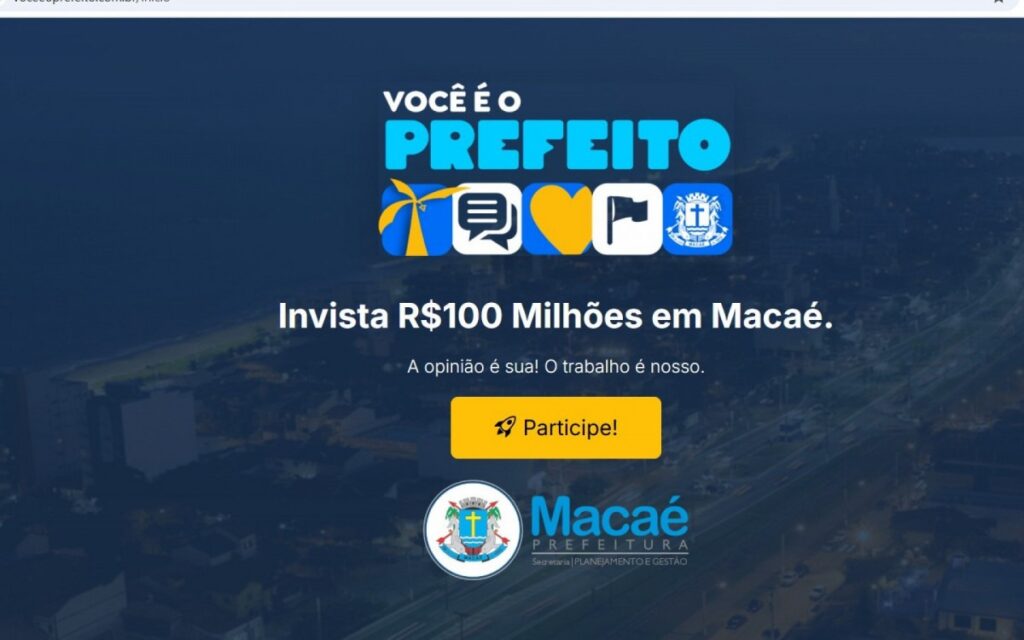The image size is (1024, 640).
Task: Tap the Participe! button
Action: tap(556, 428)
